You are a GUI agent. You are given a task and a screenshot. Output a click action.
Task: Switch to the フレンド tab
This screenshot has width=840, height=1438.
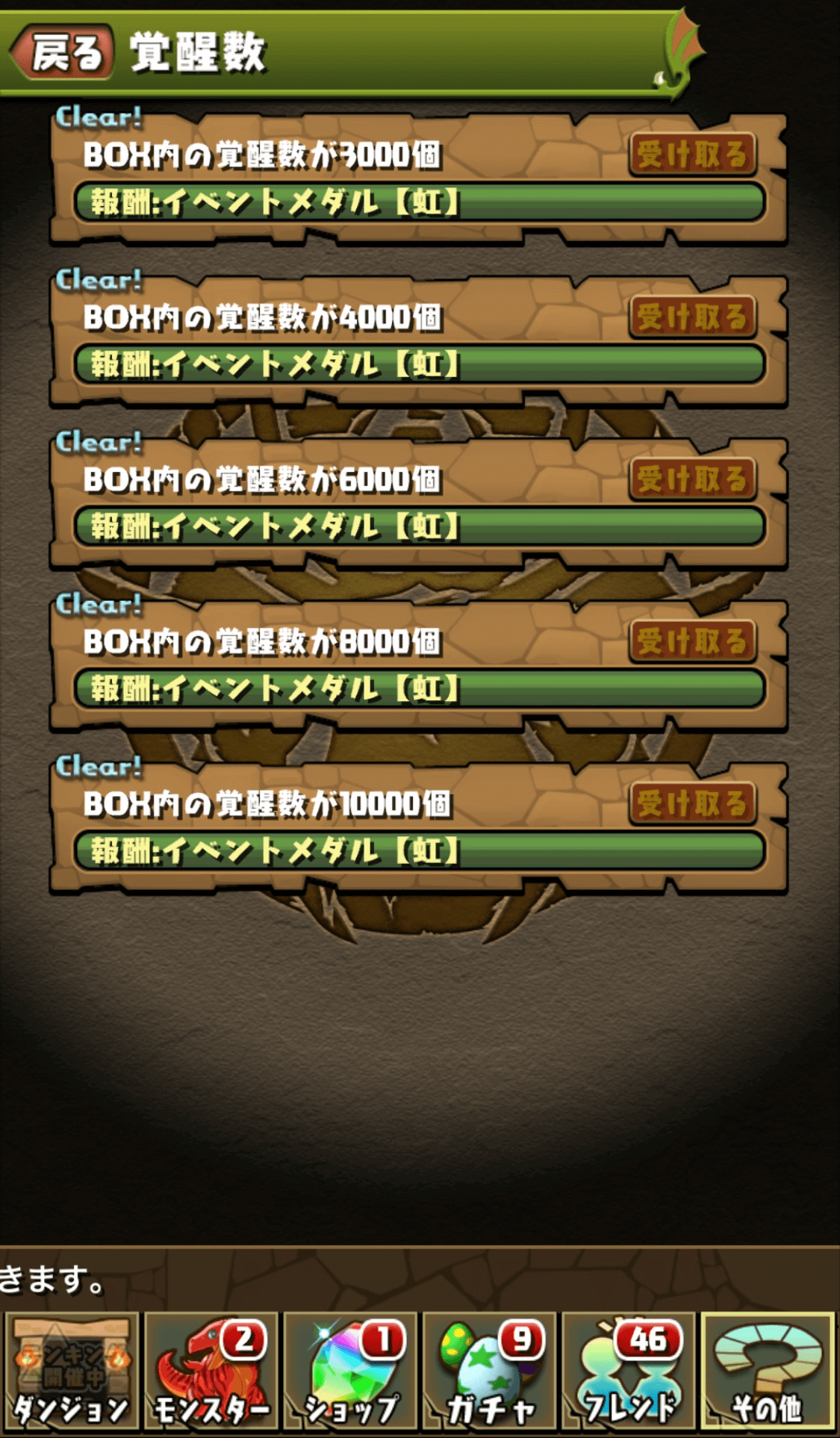pos(629,1371)
